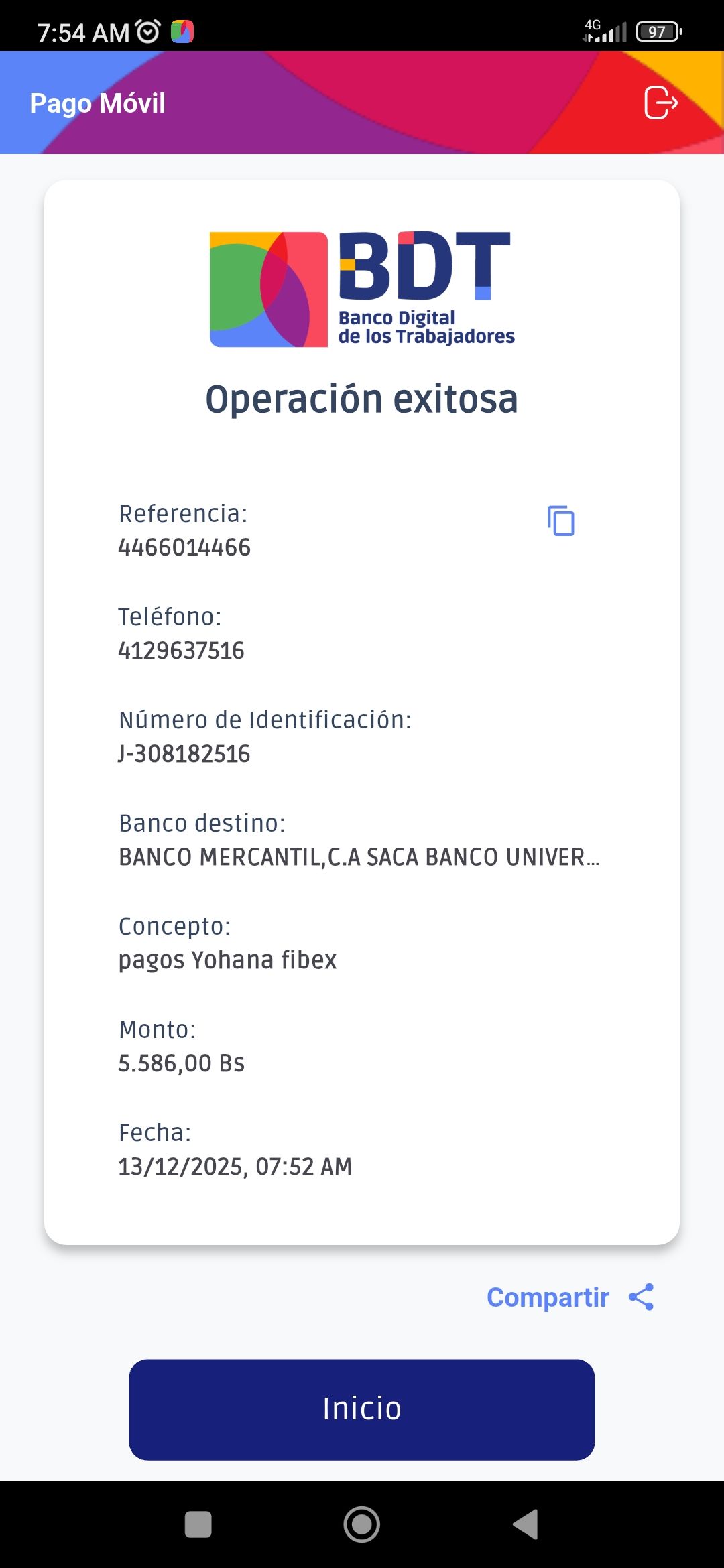The image size is (724, 1568).
Task: Open the Pago Móvil header menu title
Action: [x=97, y=103]
